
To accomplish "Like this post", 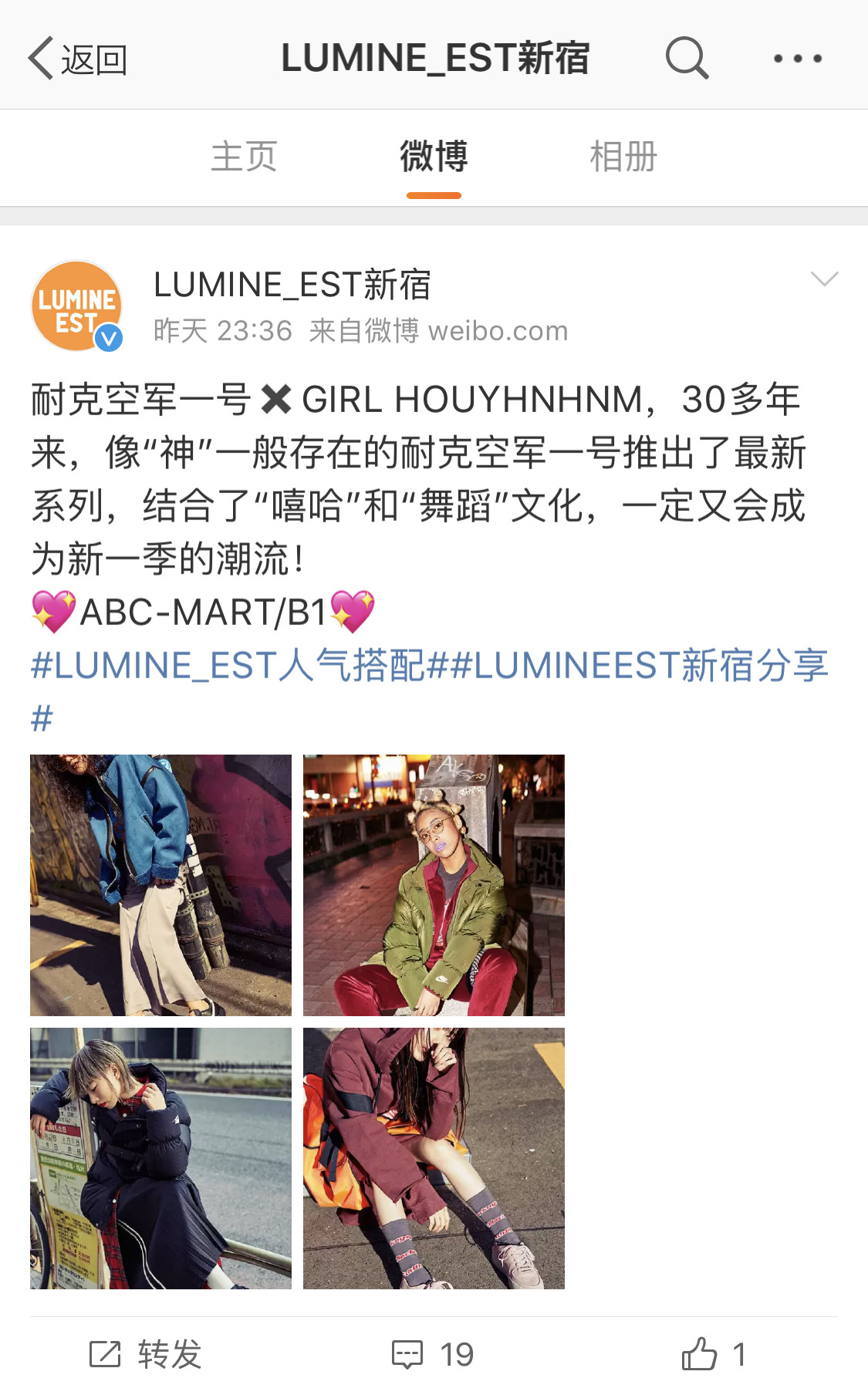I will 714,1354.
